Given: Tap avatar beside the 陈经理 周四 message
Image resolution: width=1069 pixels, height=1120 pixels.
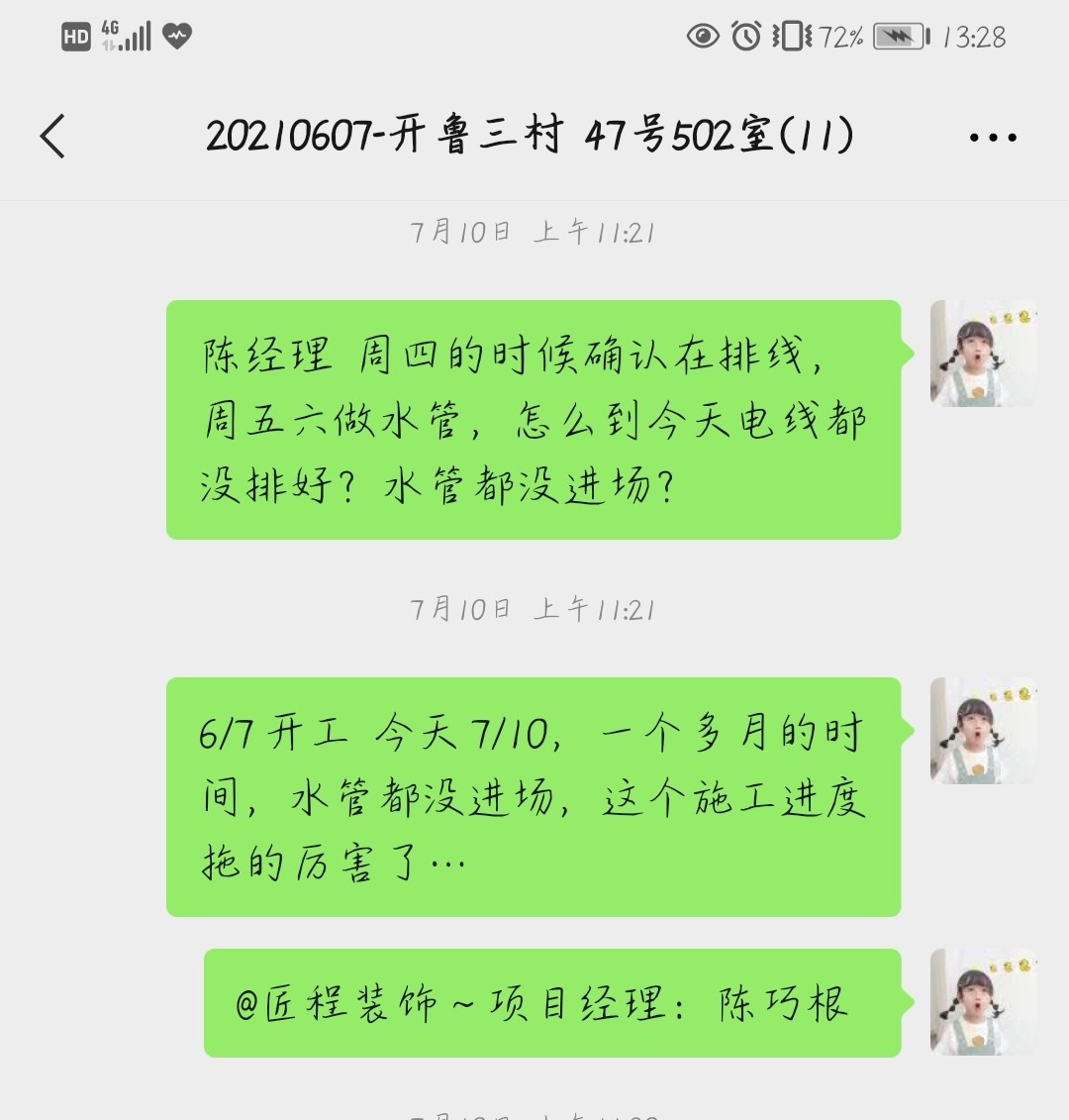Looking at the screenshot, I should (x=982, y=354).
